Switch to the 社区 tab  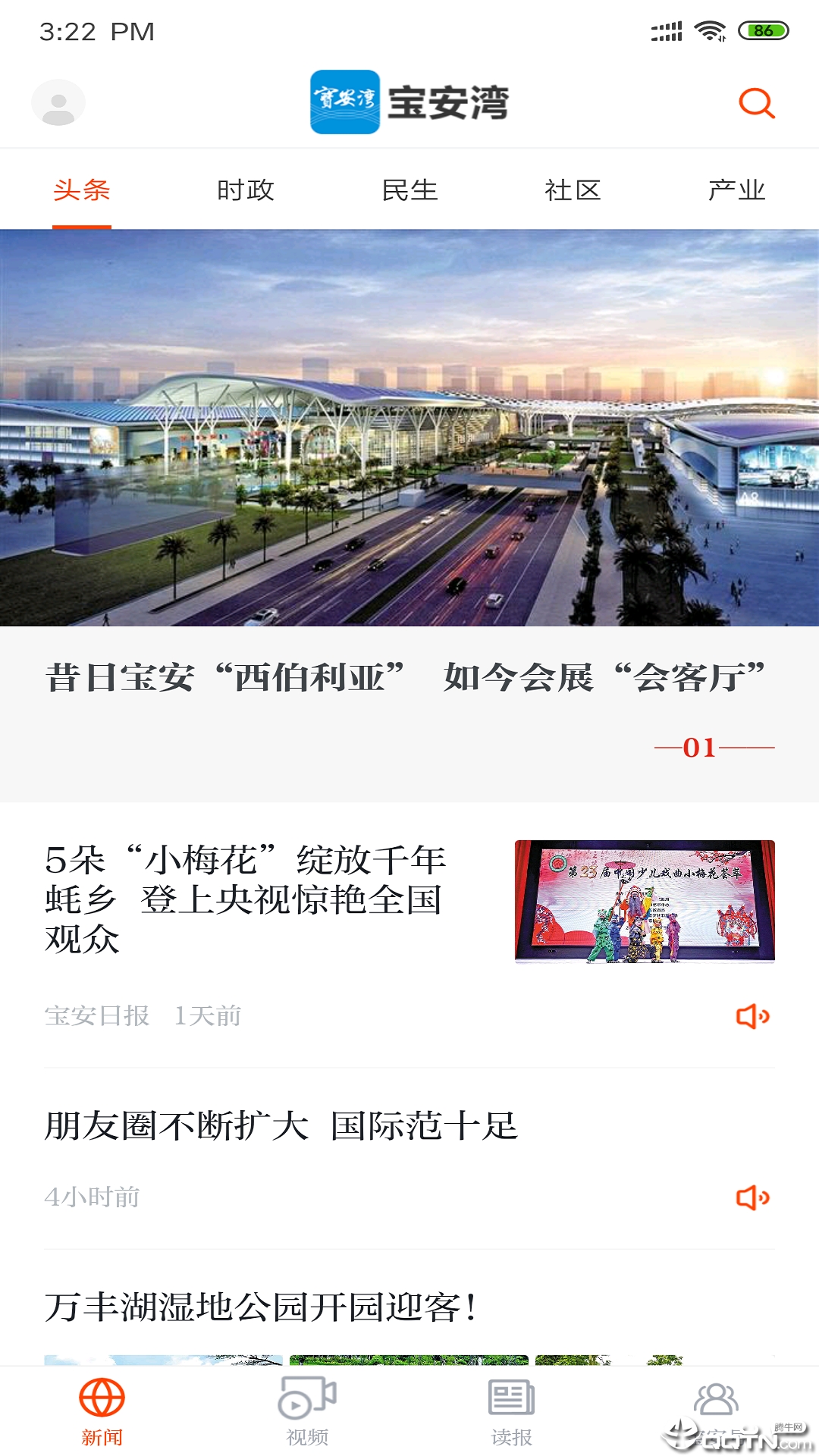(573, 190)
